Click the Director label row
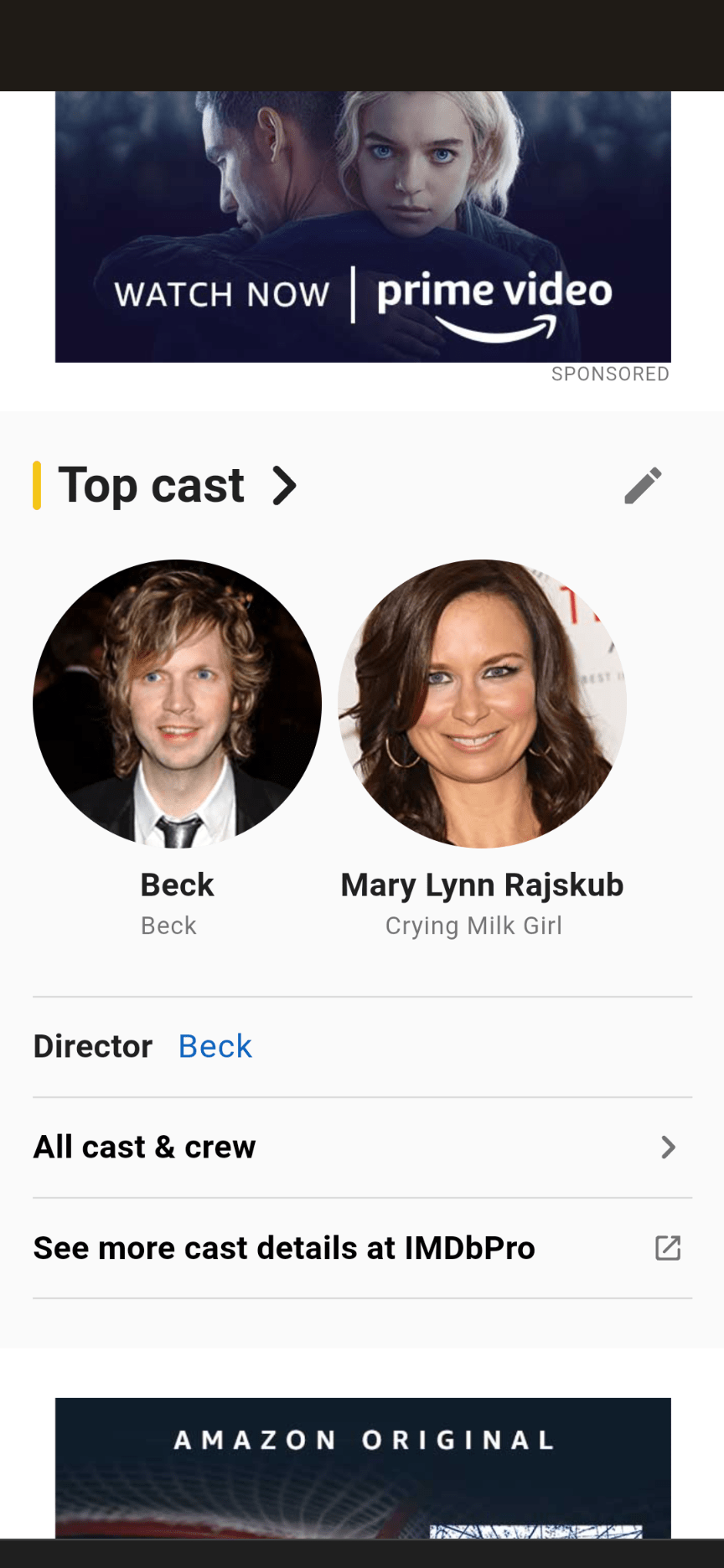724x1568 pixels. coord(92,1046)
